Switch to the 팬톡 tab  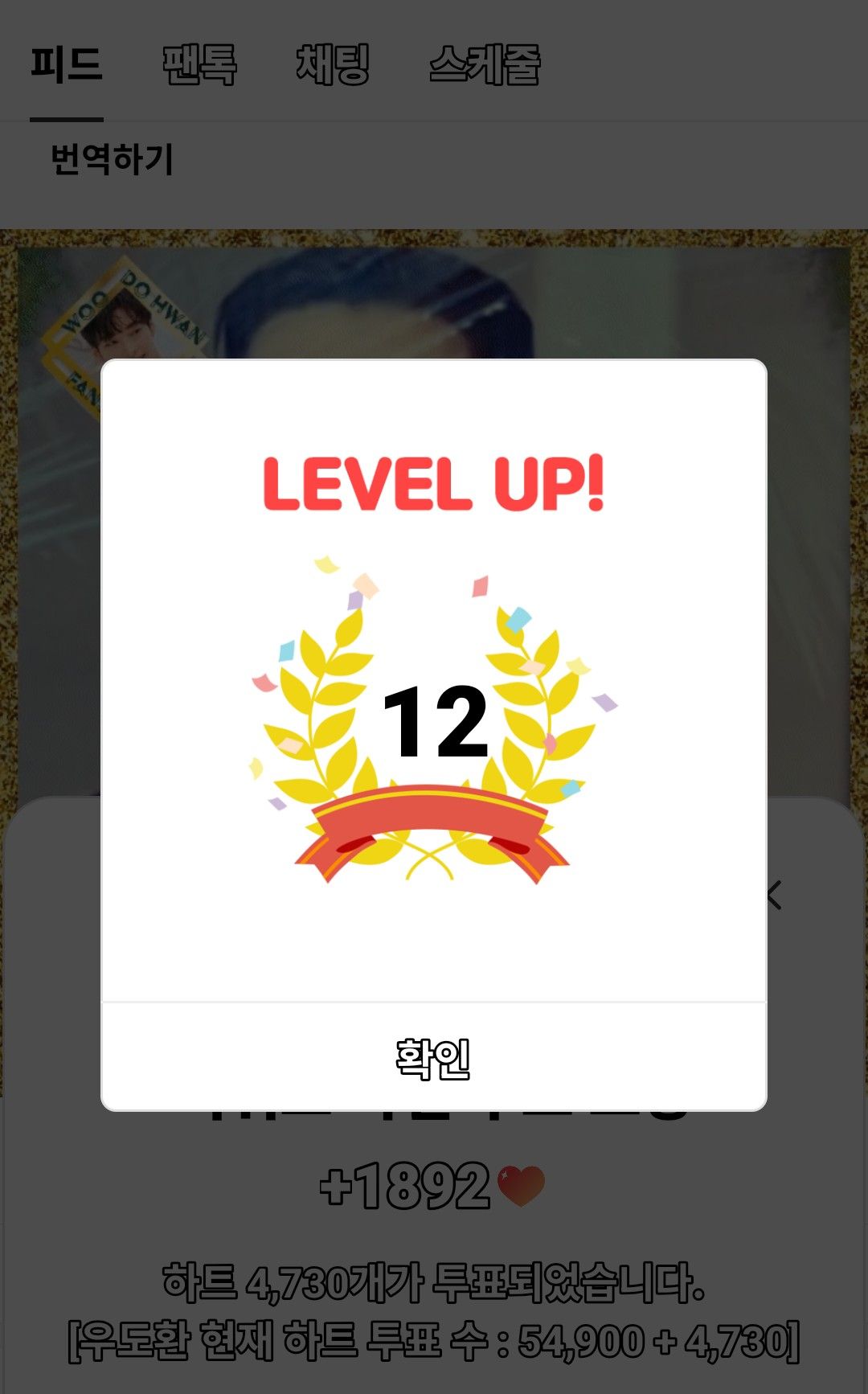point(199,64)
